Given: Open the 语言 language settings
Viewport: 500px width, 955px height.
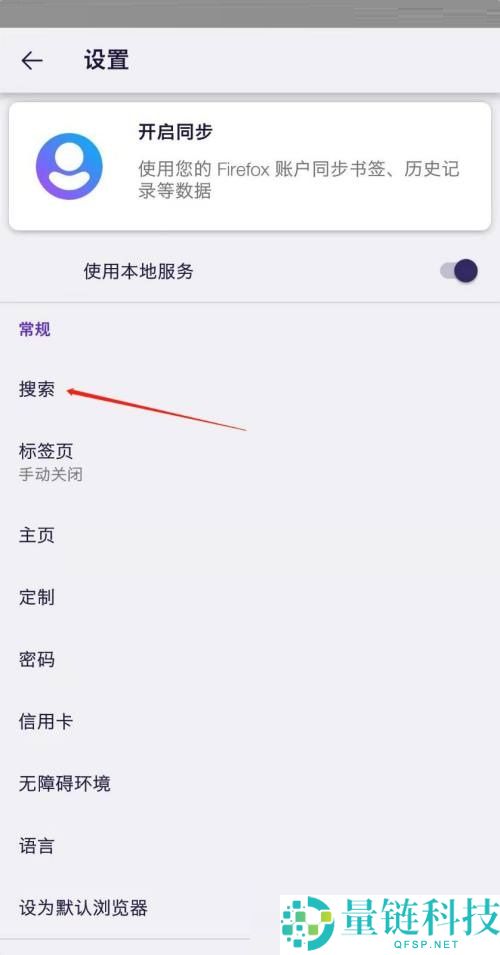Looking at the screenshot, I should click(250, 845).
